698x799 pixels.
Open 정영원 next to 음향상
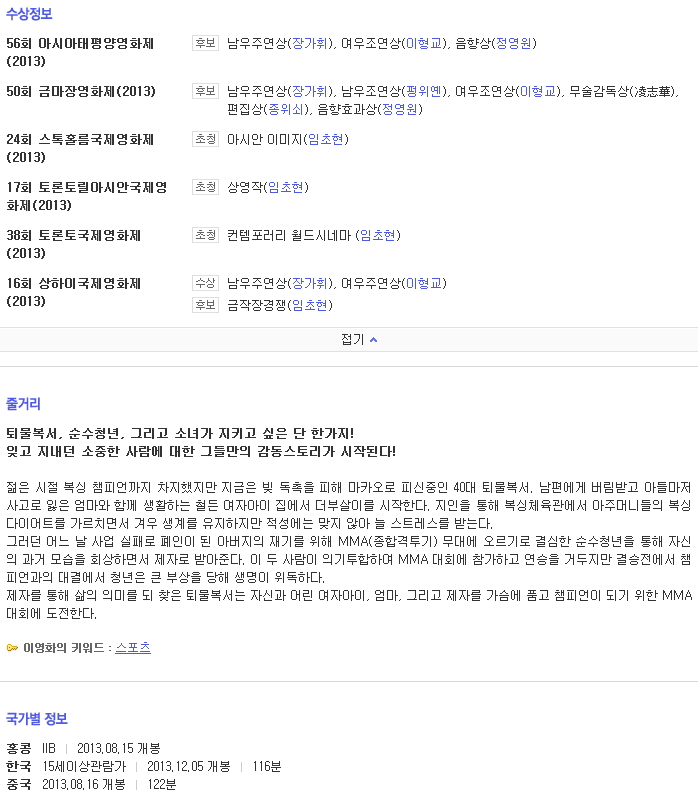pos(514,43)
